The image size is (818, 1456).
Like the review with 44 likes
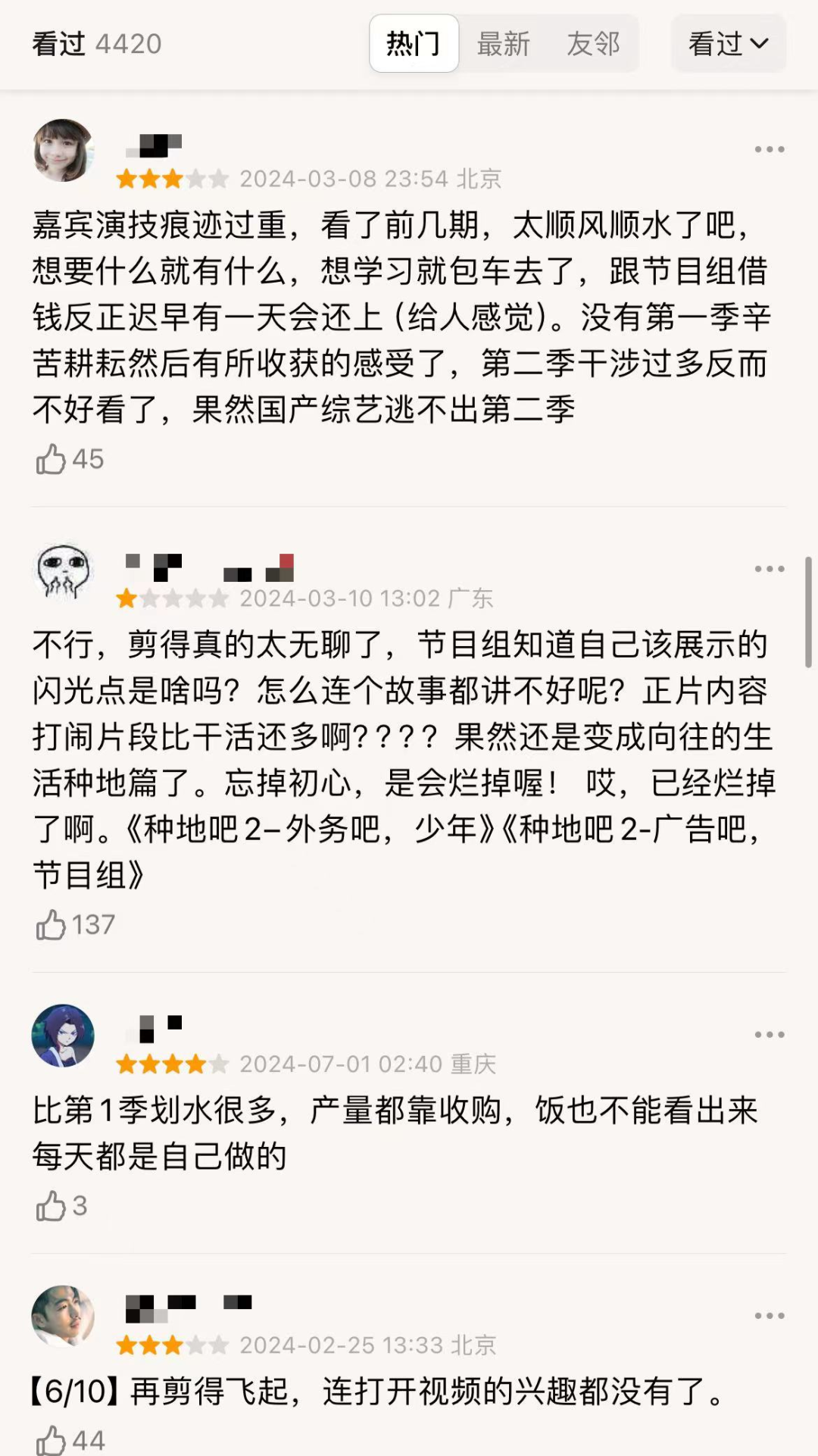(52, 1440)
